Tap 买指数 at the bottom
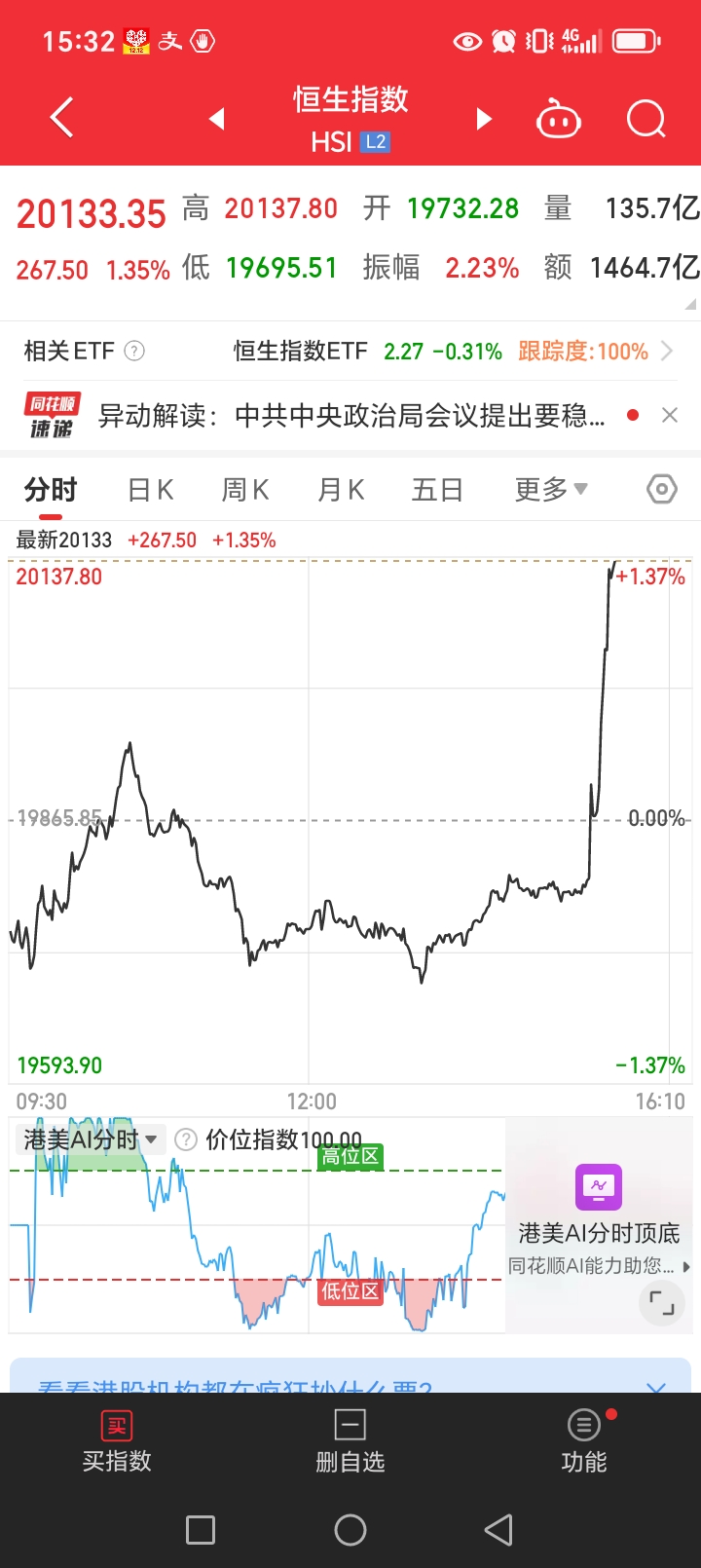The width and height of the screenshot is (701, 1568). [x=117, y=1442]
